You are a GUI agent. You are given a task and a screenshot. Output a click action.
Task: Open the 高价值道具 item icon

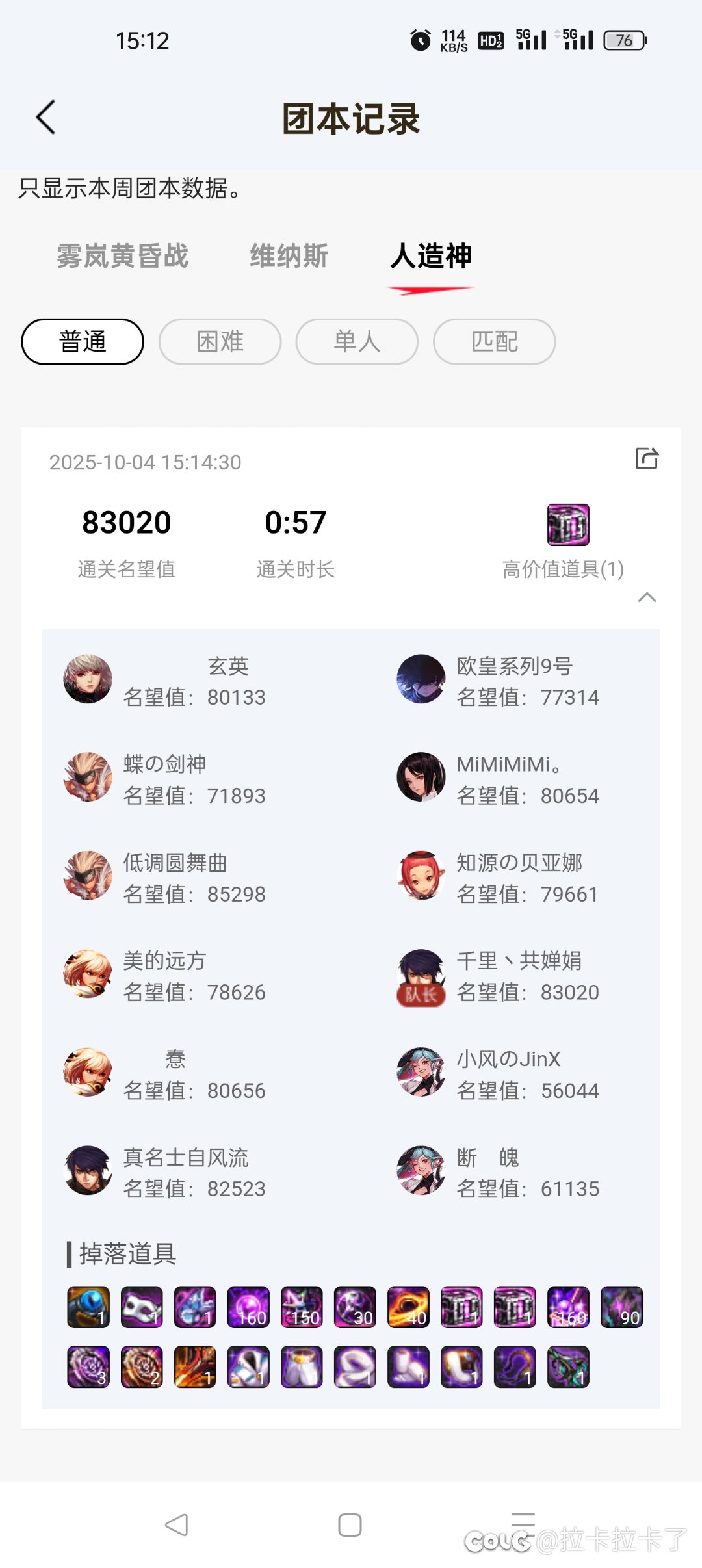(x=568, y=525)
